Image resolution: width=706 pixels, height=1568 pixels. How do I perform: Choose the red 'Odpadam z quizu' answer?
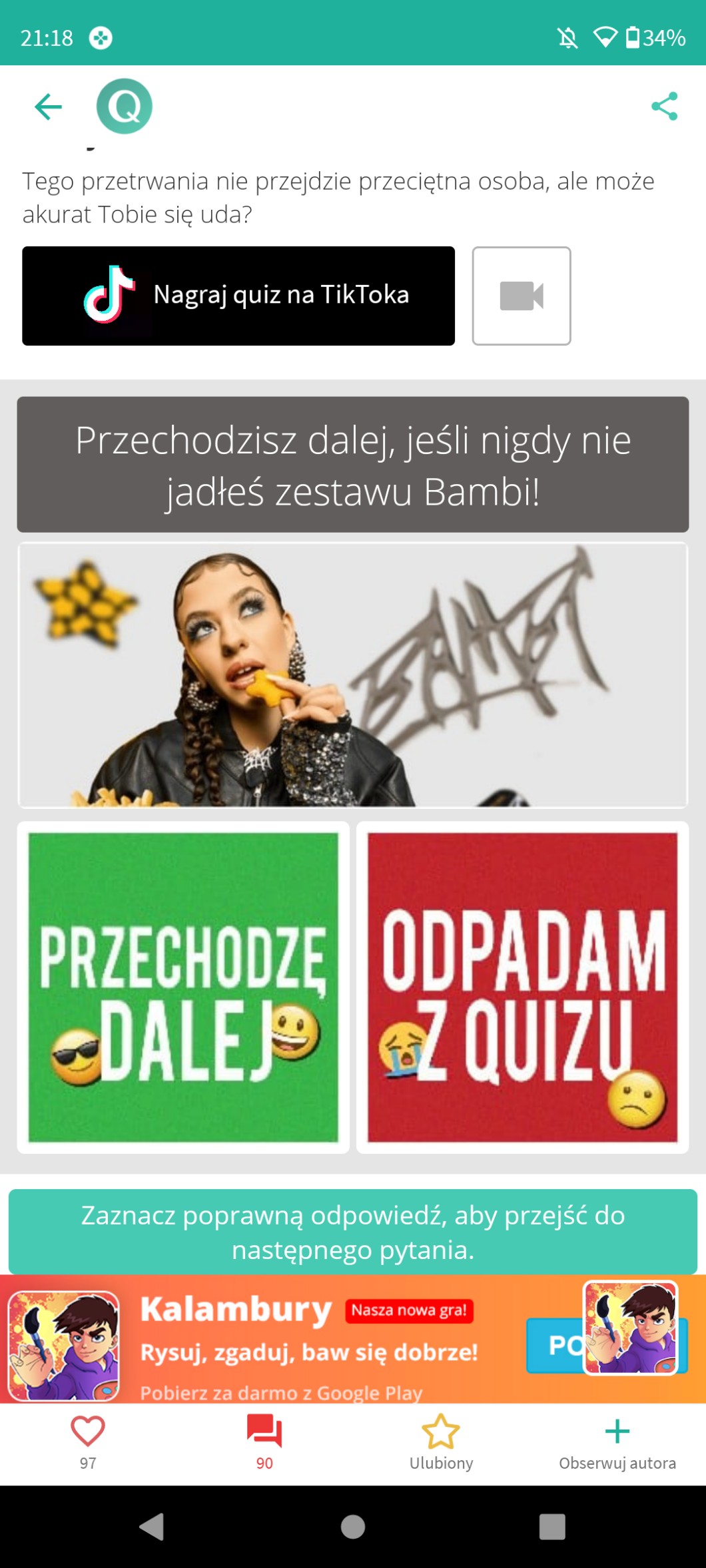(x=523, y=987)
